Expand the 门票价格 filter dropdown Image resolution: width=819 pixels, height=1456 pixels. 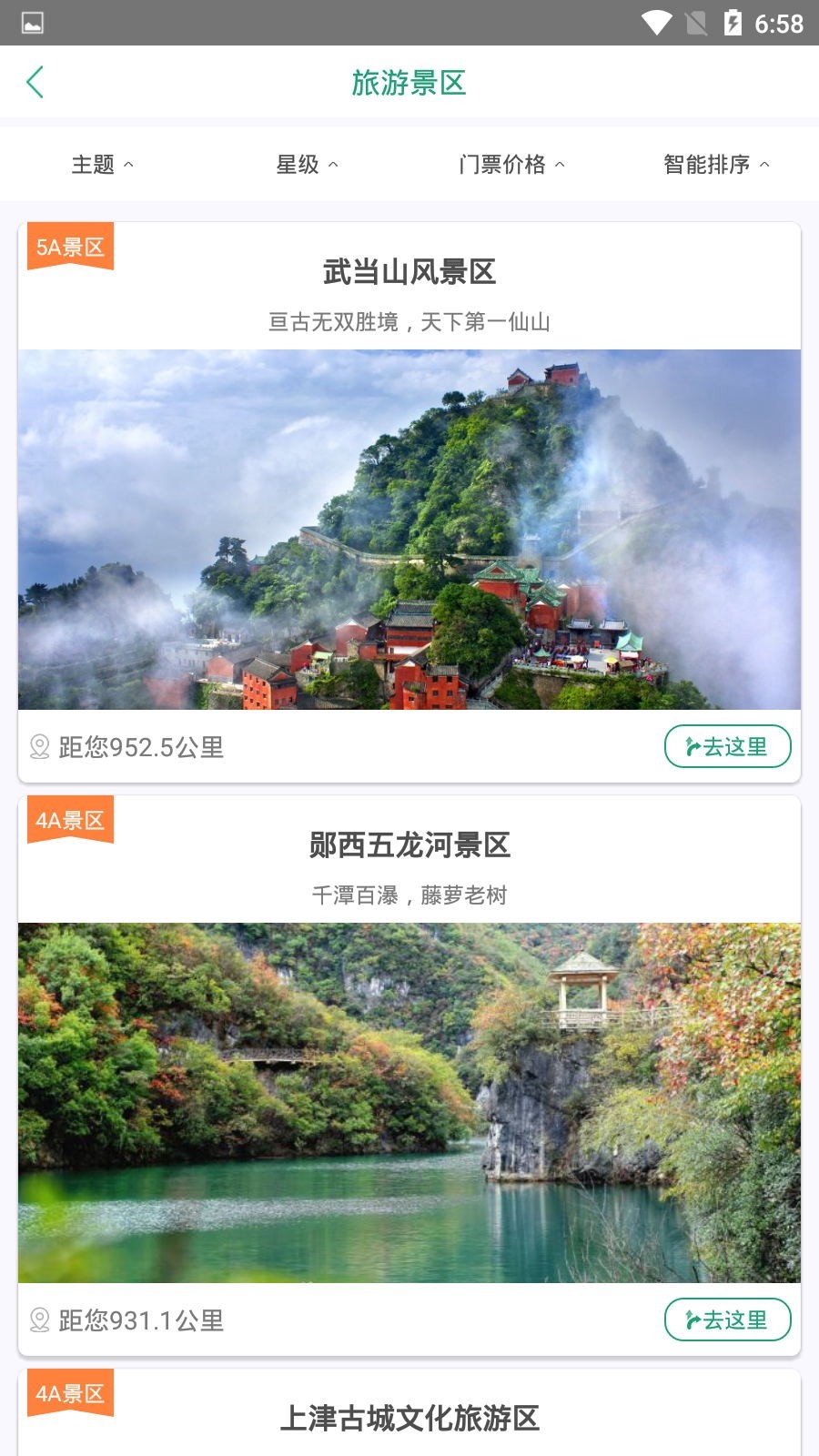511,165
